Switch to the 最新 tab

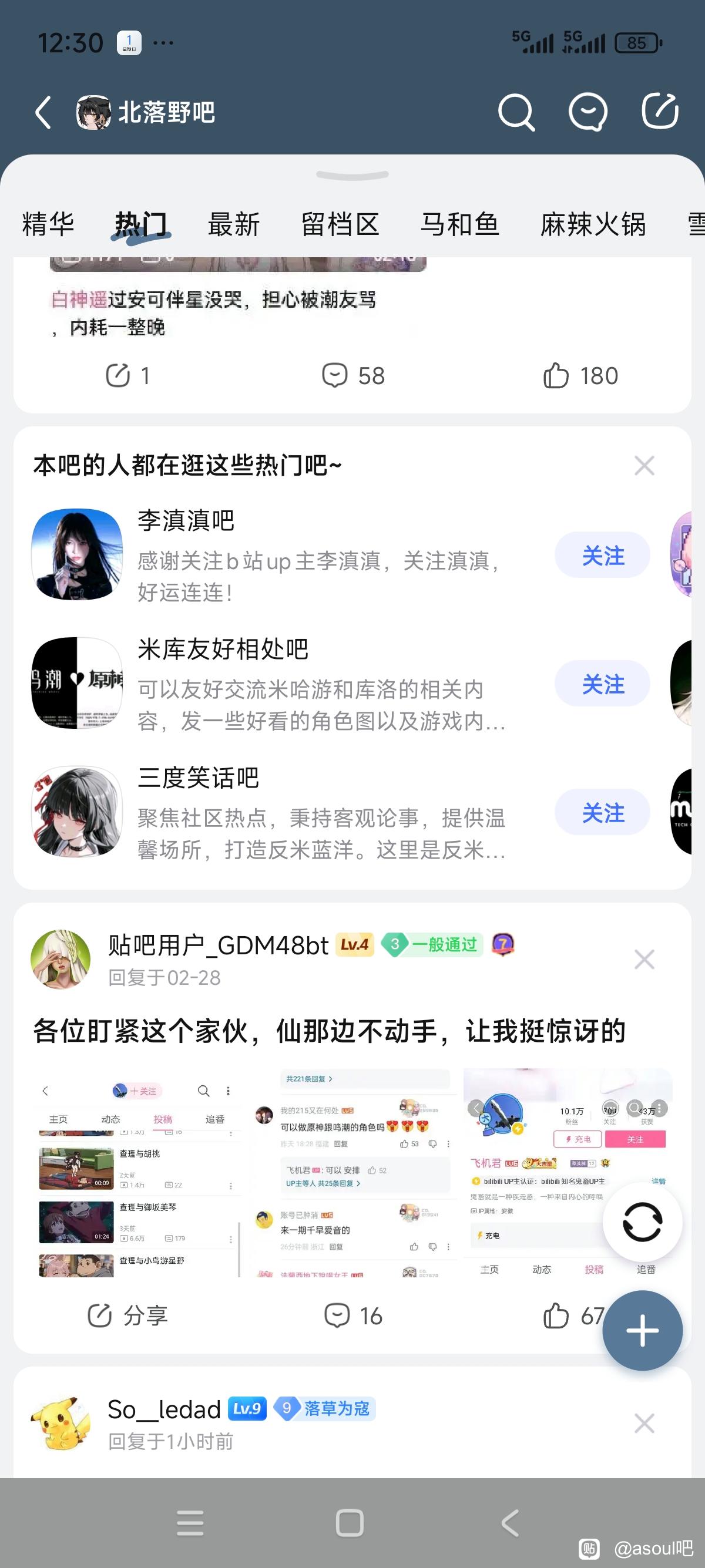pyautogui.click(x=234, y=224)
